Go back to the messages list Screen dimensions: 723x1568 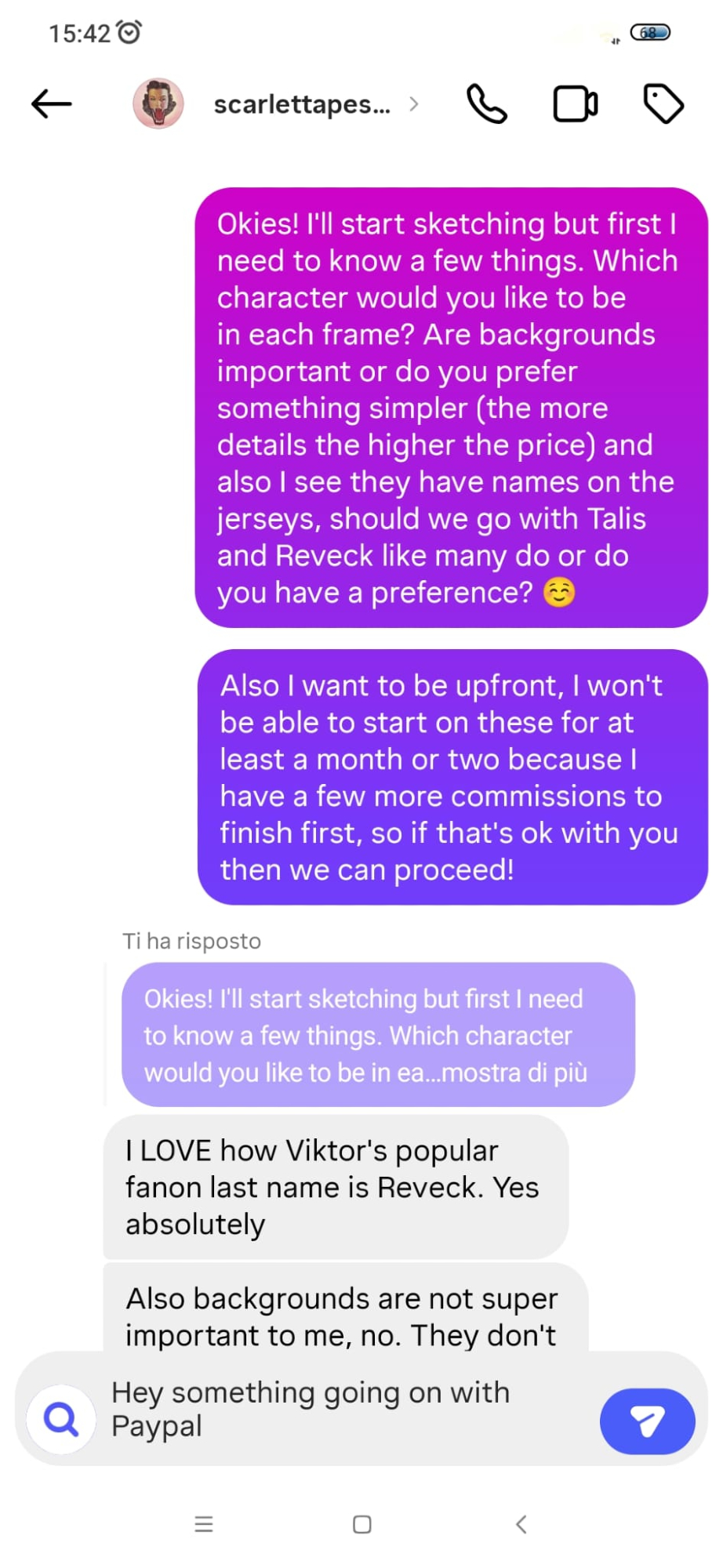(52, 103)
